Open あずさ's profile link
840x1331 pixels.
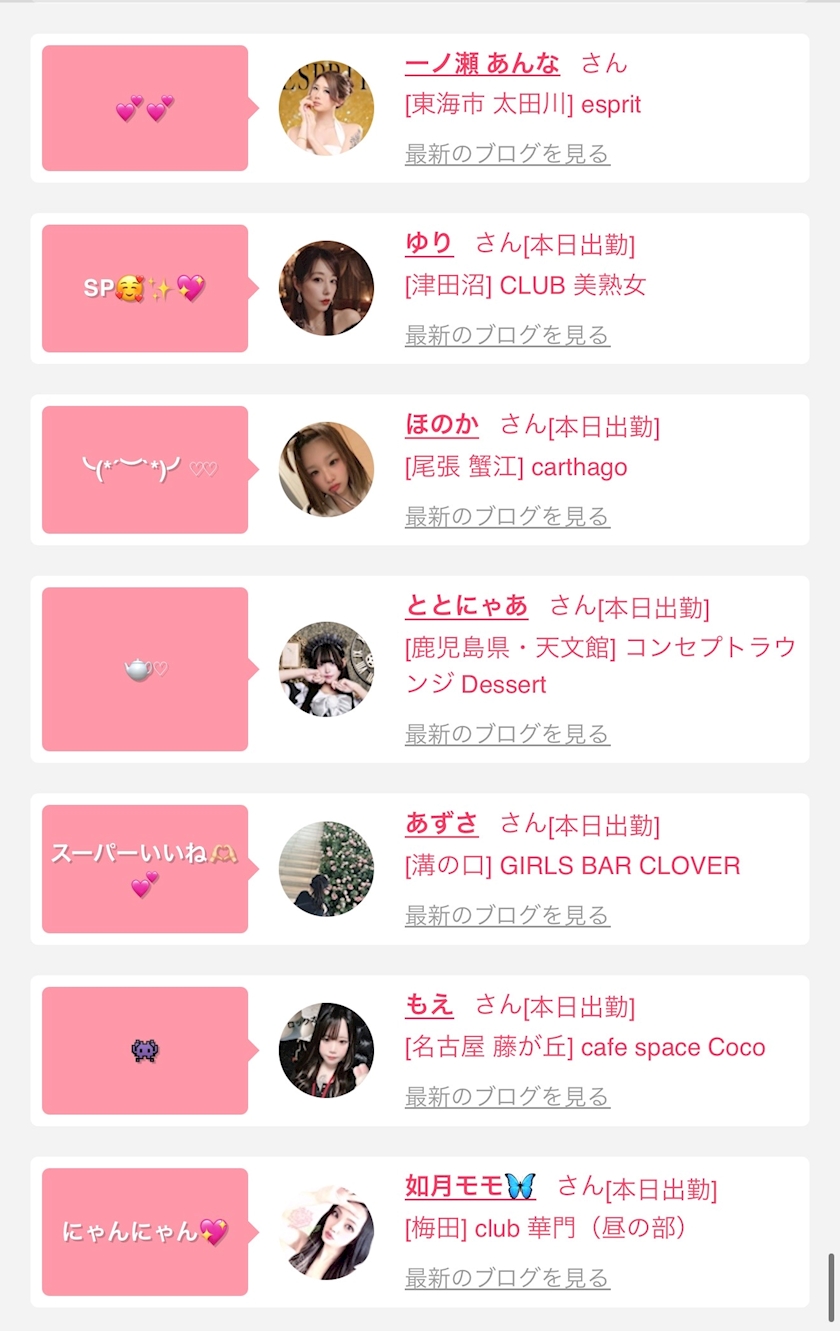pos(442,824)
